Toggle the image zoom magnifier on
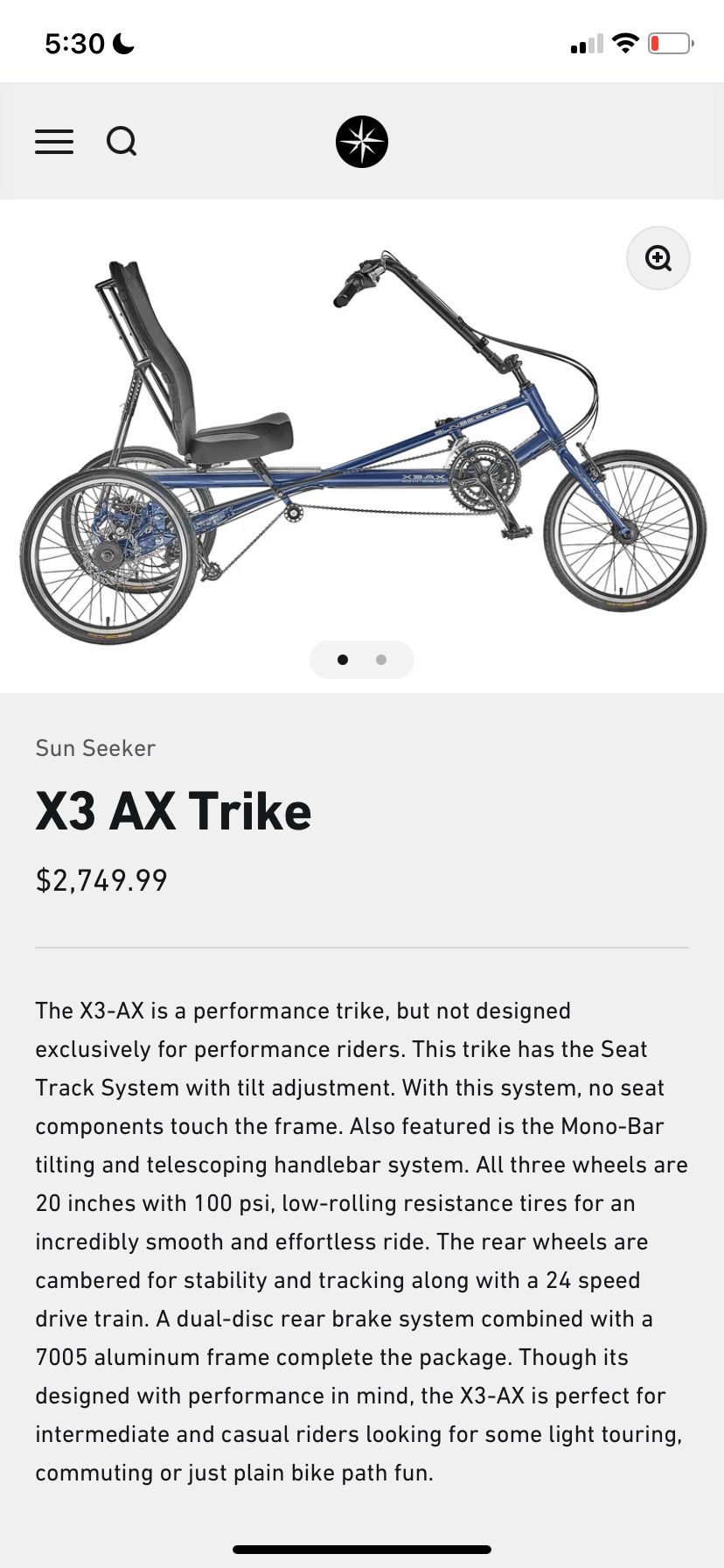The height and width of the screenshot is (1568, 724). [658, 257]
